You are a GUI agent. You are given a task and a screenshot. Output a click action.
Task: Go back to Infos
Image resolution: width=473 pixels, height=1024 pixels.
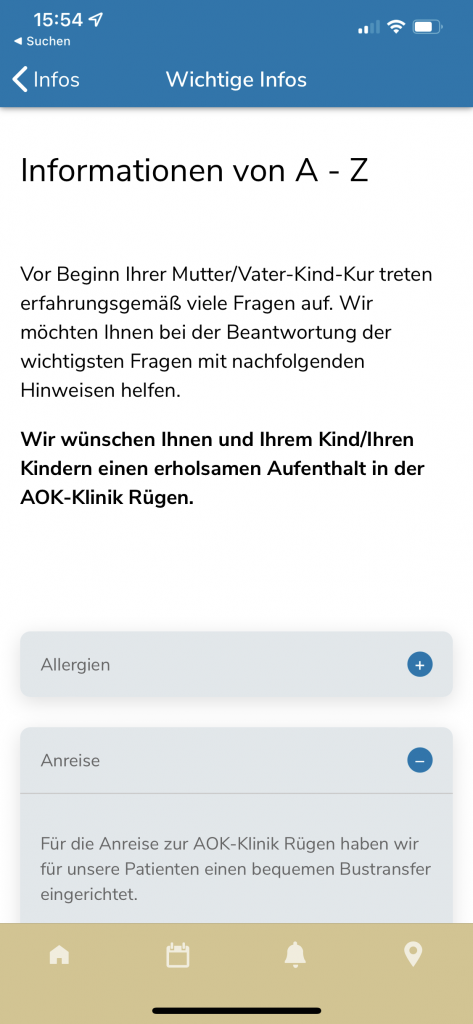pyautogui.click(x=46, y=80)
